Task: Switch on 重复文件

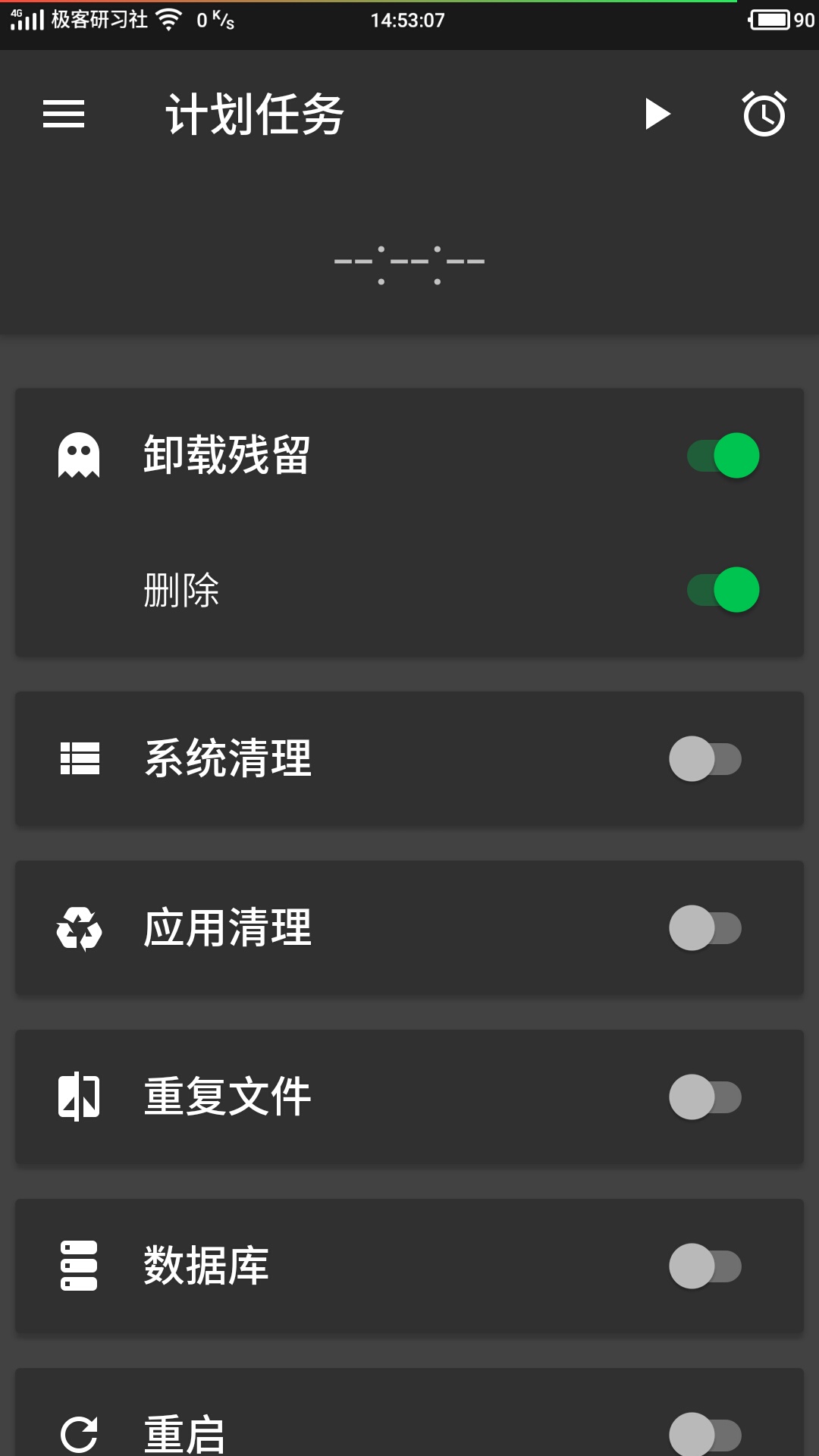Action: coord(705,1097)
